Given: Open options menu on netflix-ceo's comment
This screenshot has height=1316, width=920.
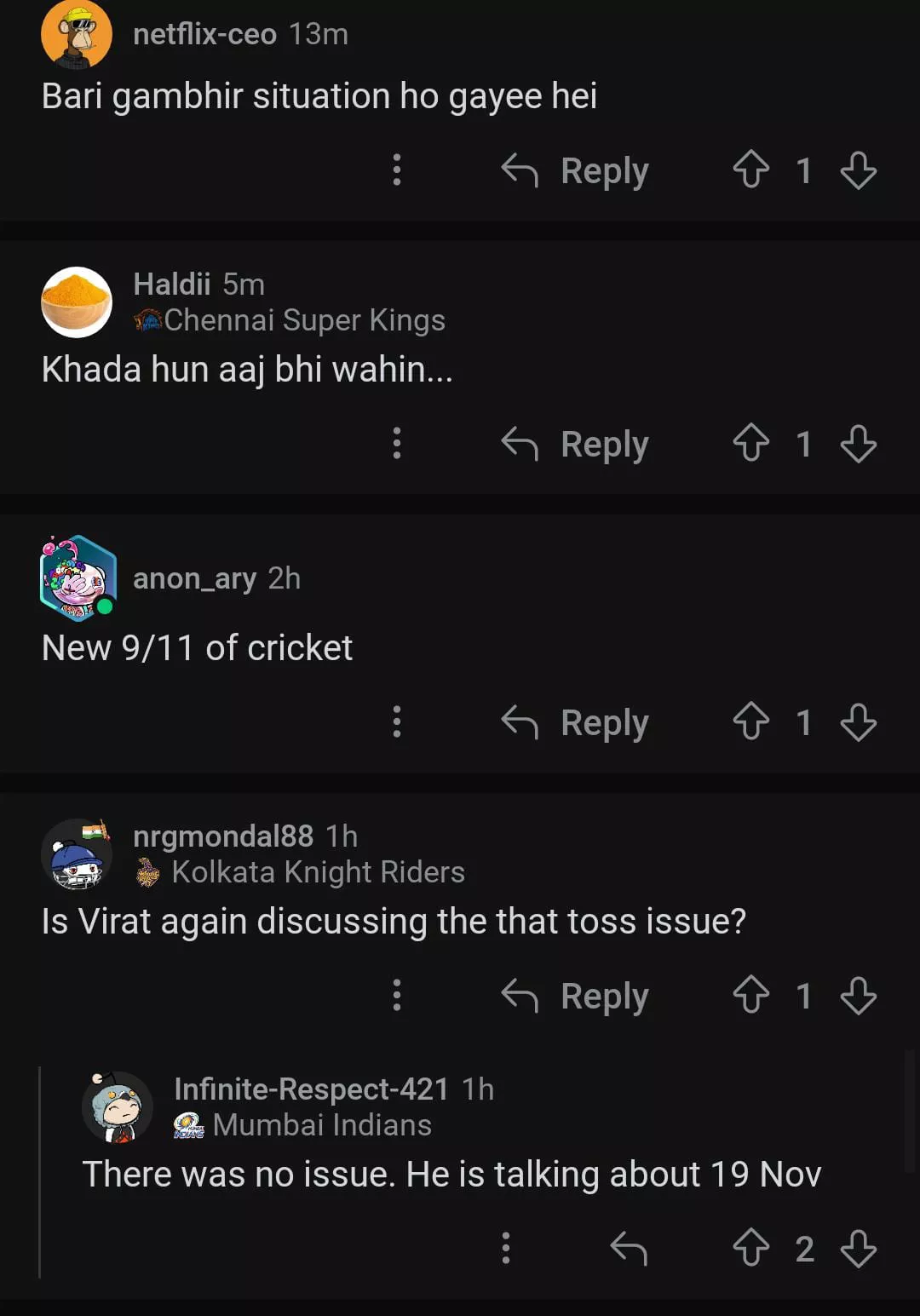Looking at the screenshot, I should (397, 170).
